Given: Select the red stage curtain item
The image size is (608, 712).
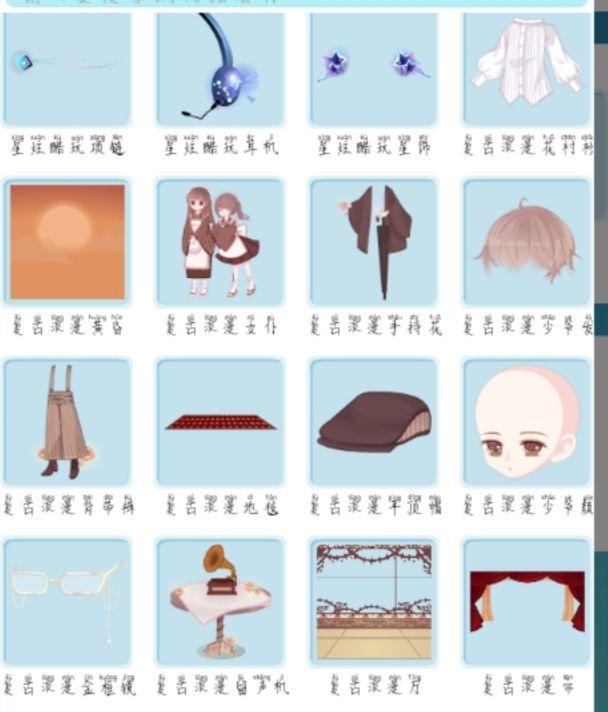Looking at the screenshot, I should (526, 602).
